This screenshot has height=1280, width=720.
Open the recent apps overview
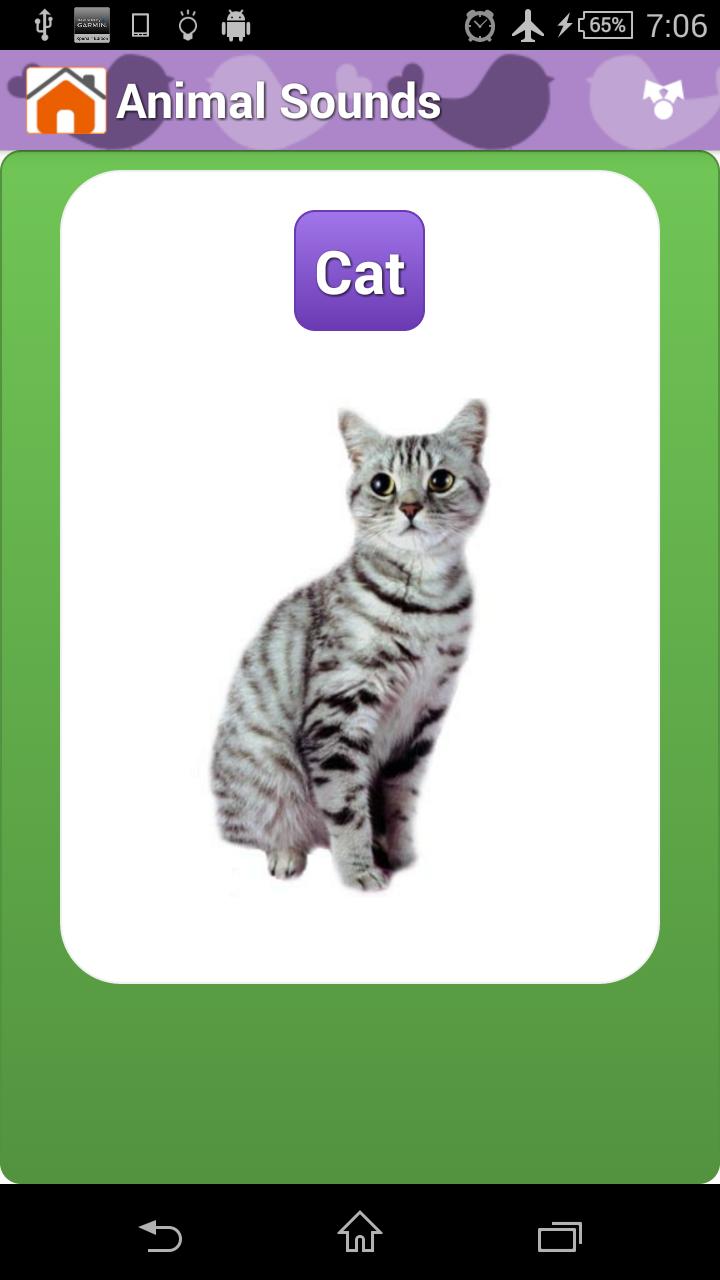[559, 1236]
